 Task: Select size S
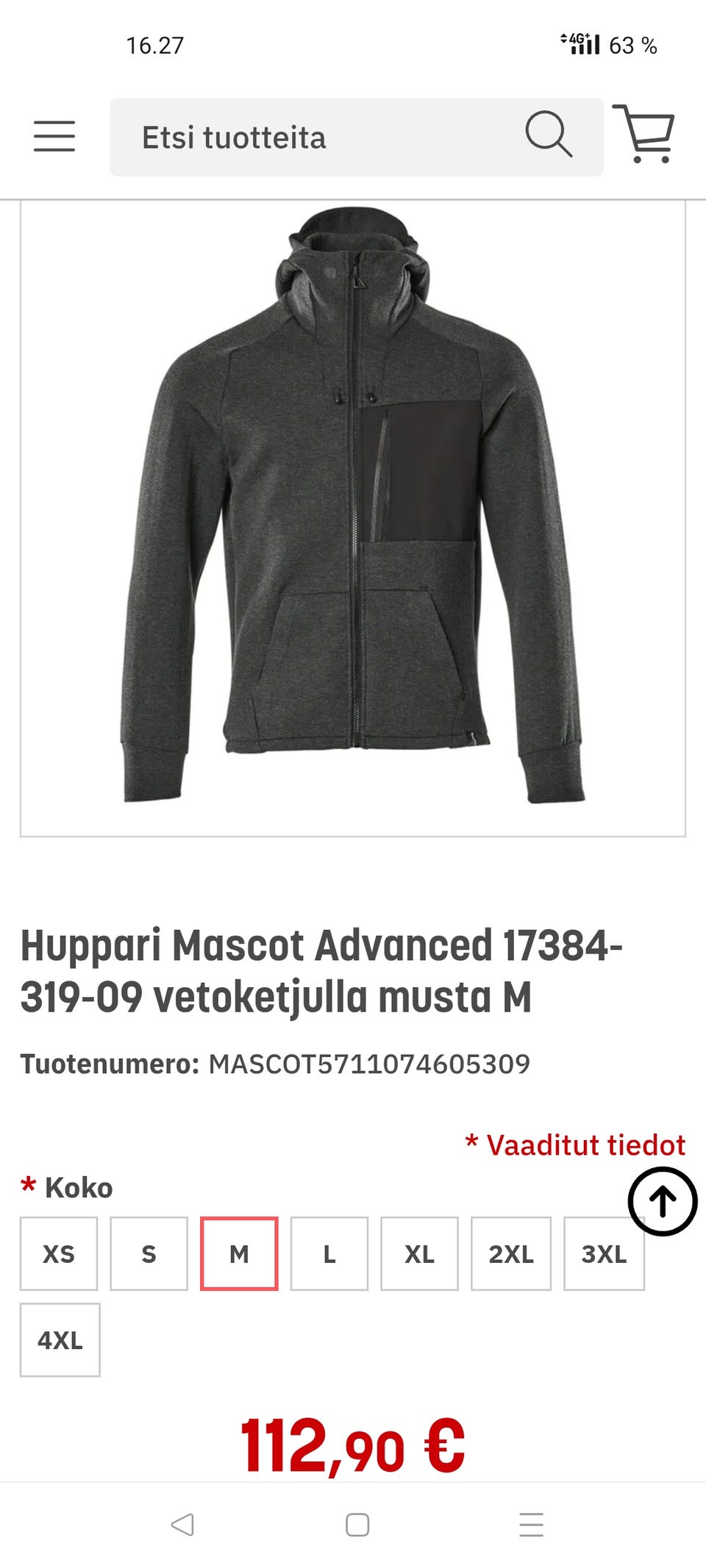point(149,1253)
